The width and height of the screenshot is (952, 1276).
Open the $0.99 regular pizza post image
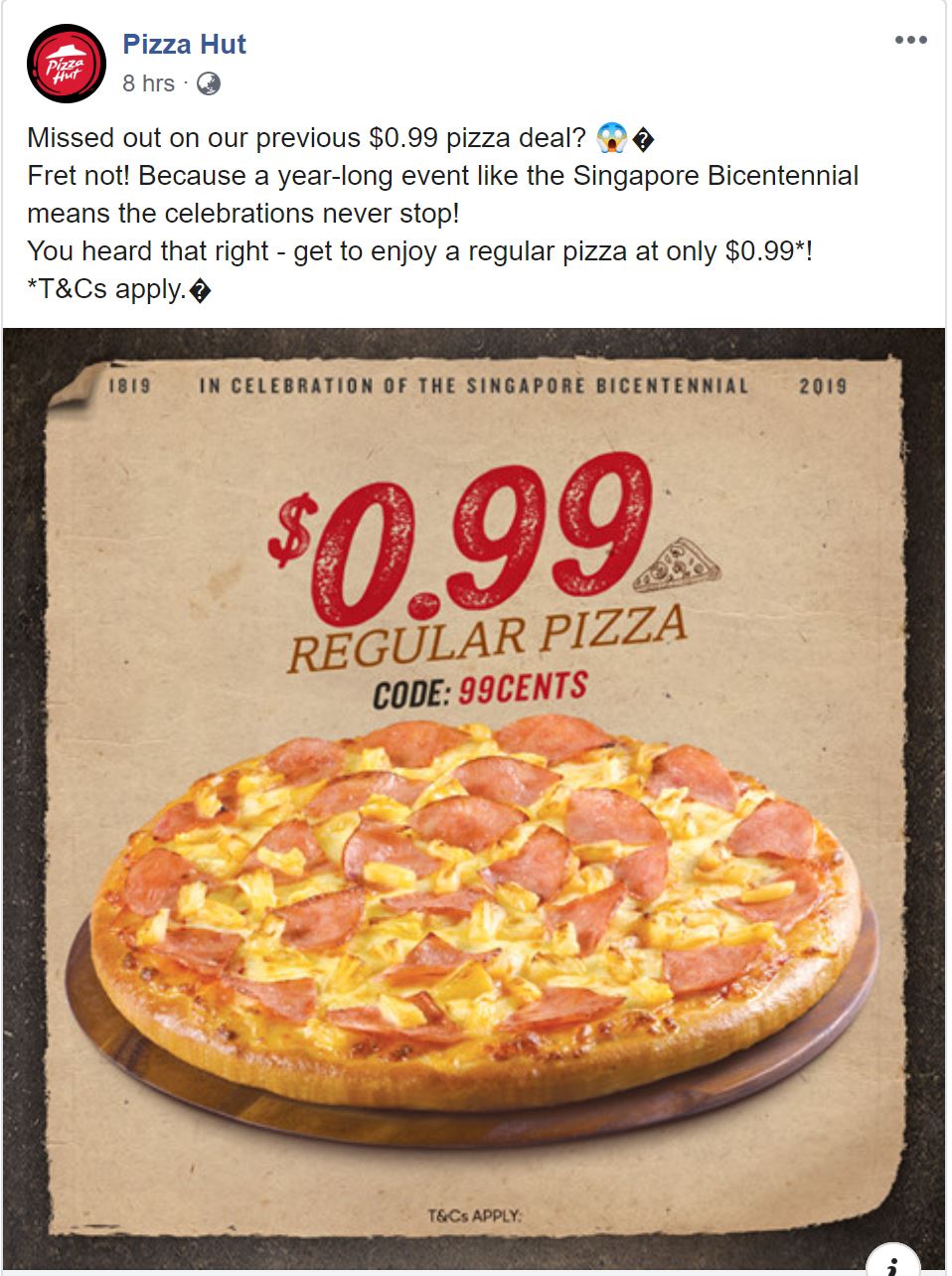474,795
